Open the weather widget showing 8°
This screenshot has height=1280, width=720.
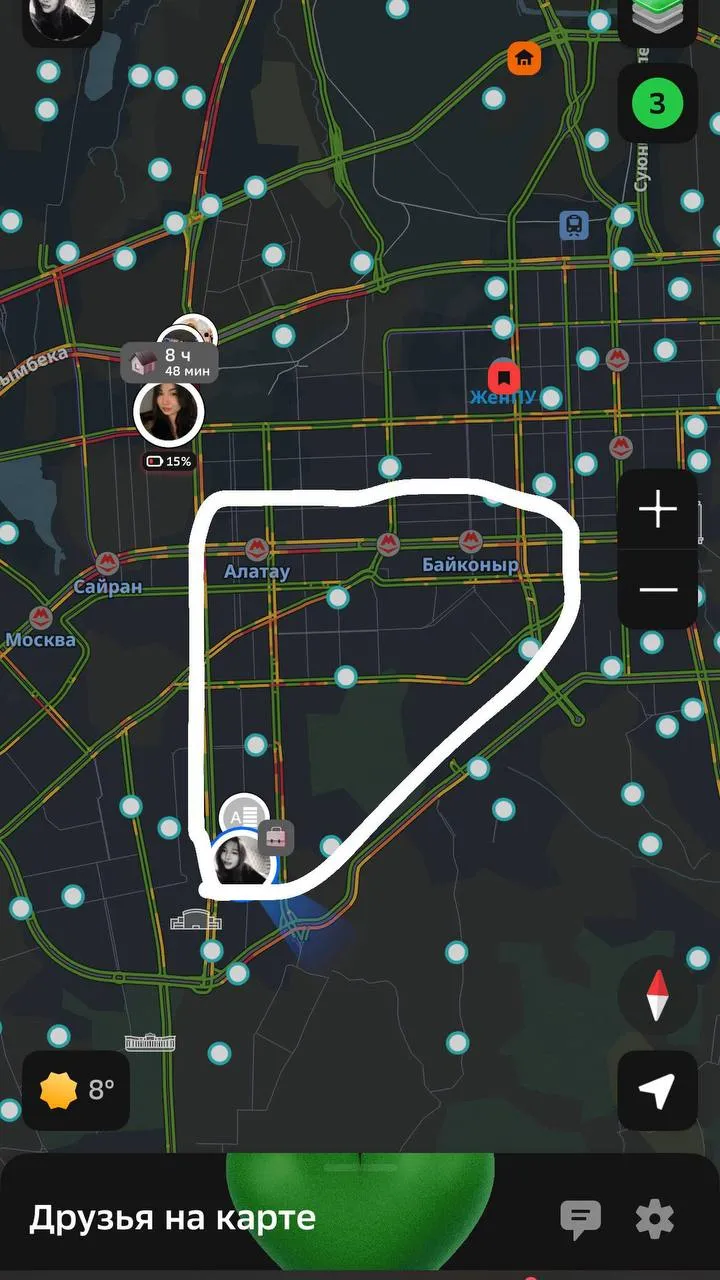tap(76, 1090)
